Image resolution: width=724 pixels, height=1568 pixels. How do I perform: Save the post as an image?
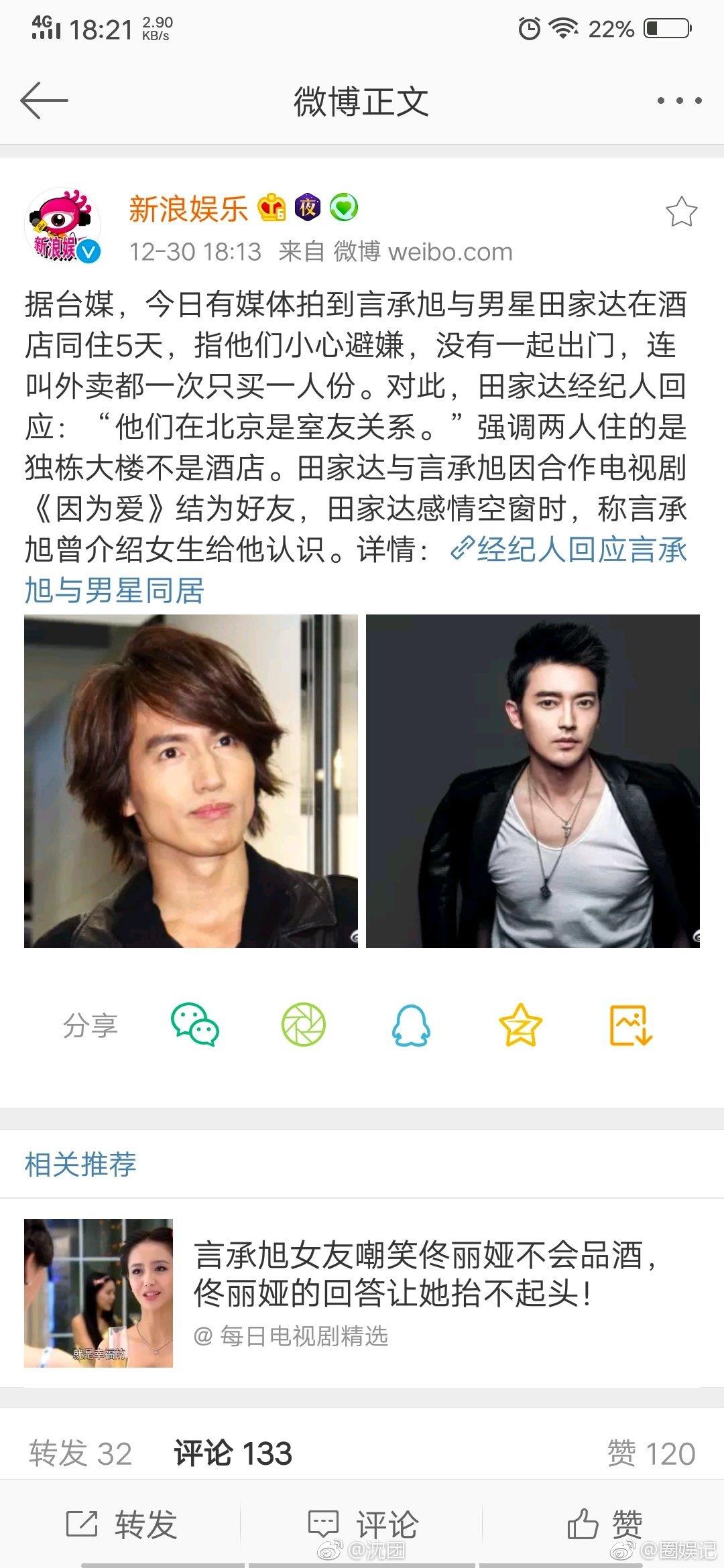click(x=630, y=1025)
